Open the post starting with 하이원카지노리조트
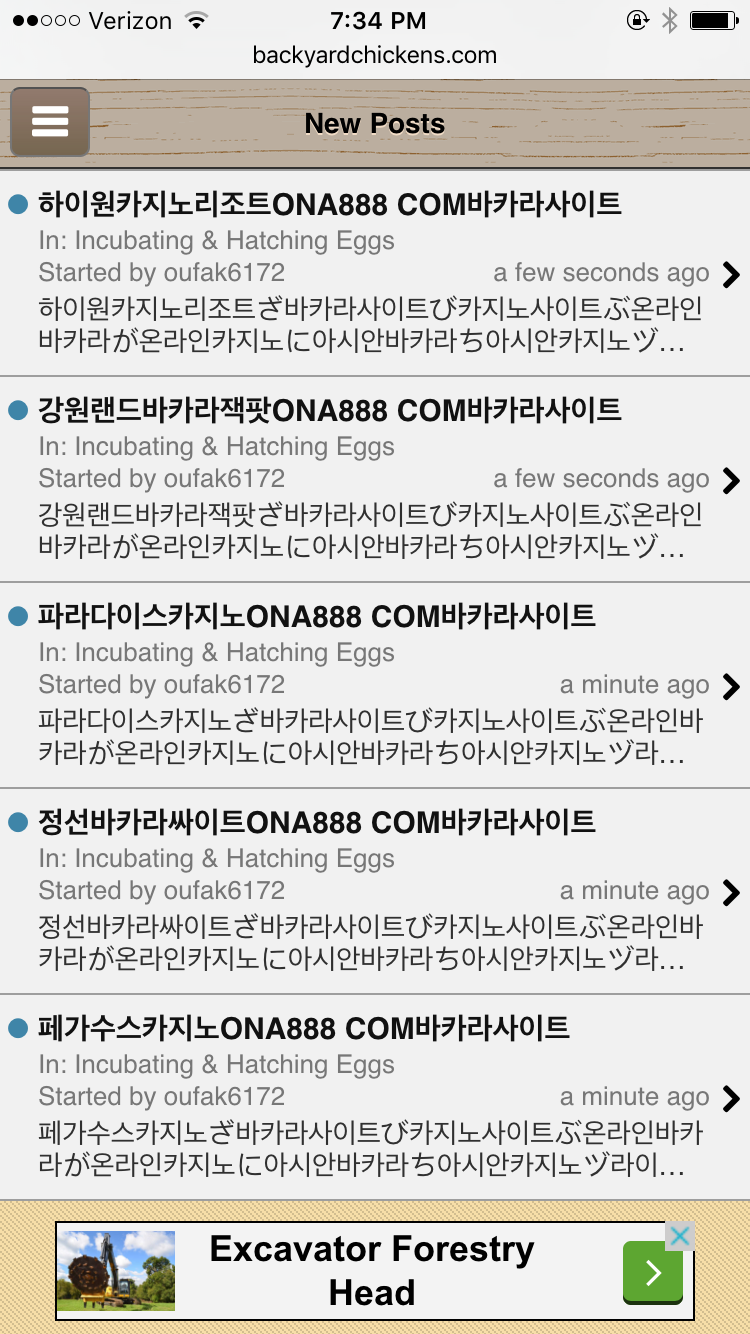 [x=330, y=205]
